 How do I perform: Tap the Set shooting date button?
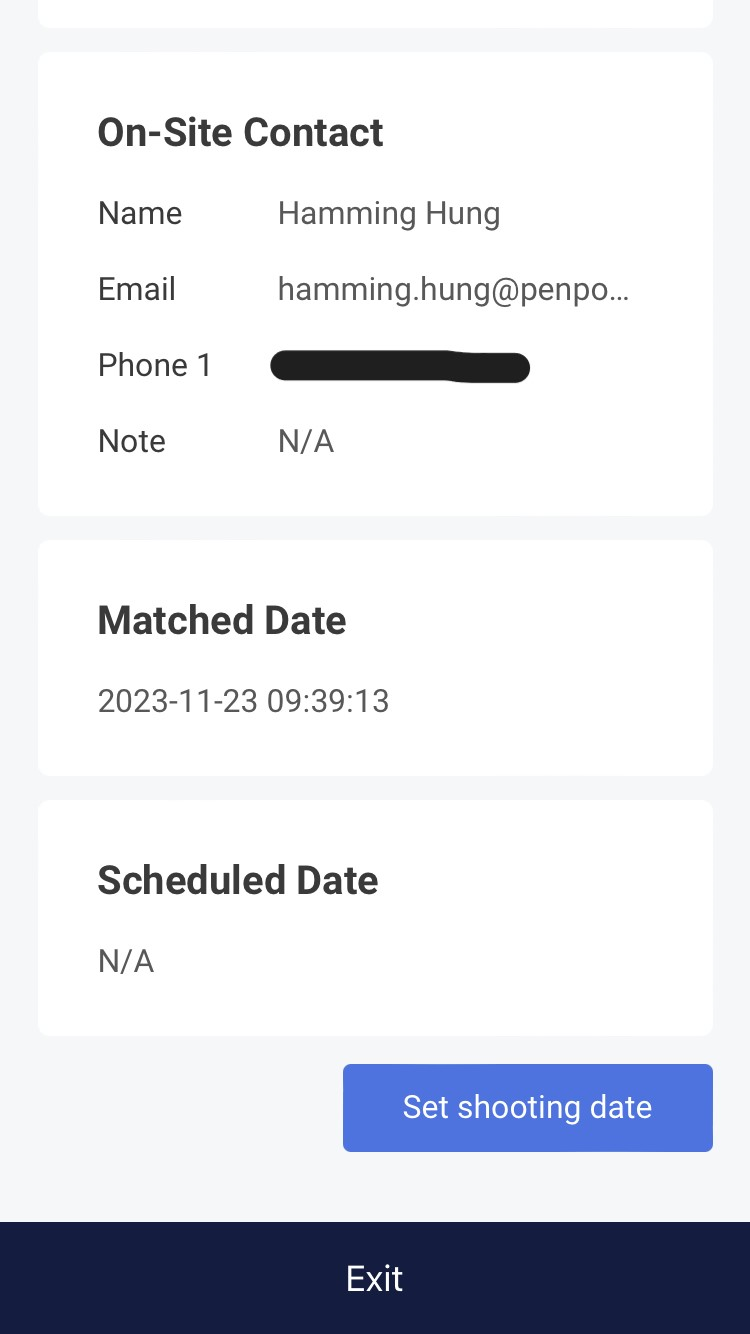pos(527,1107)
